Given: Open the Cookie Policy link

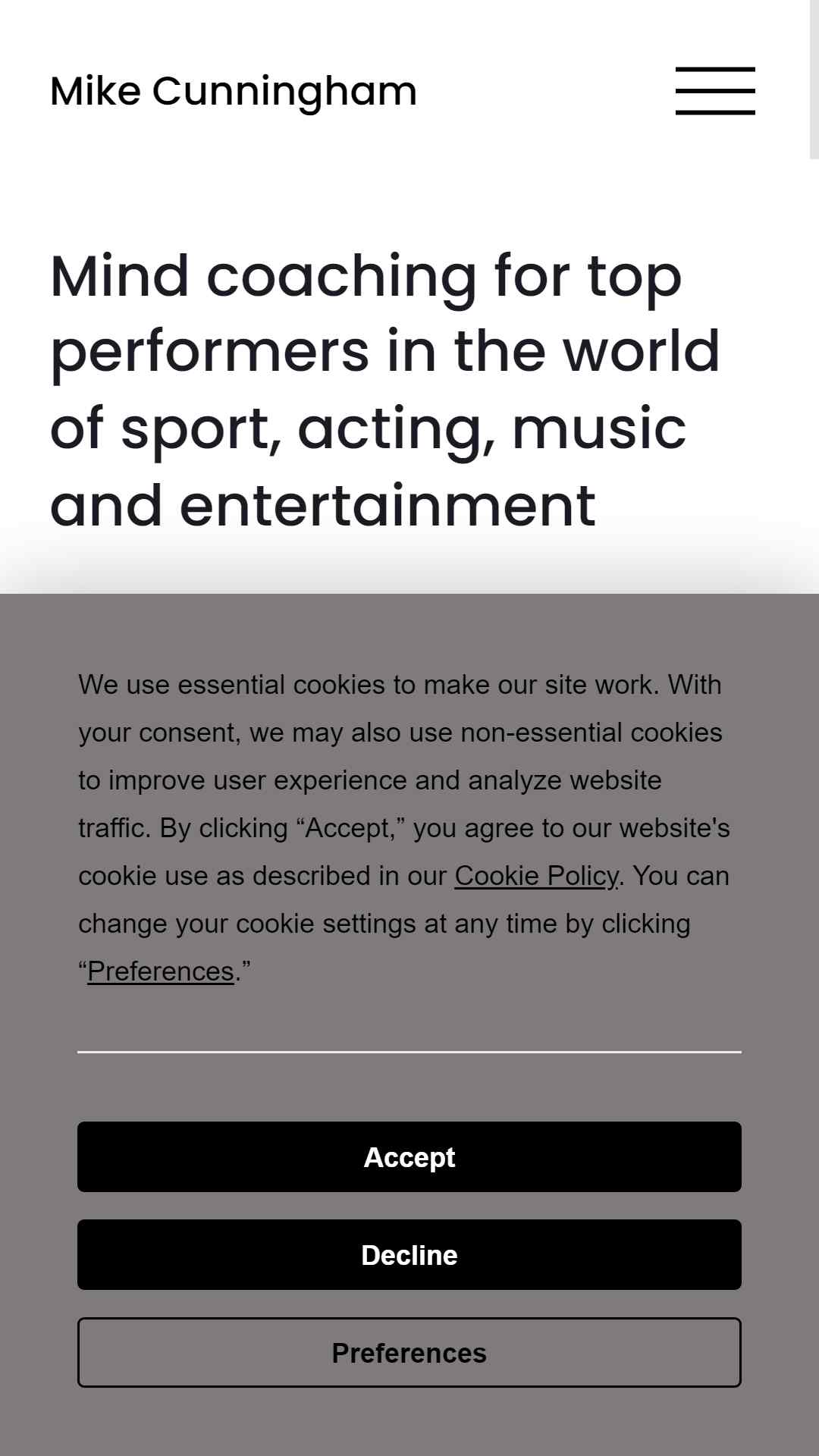Looking at the screenshot, I should (x=536, y=876).
